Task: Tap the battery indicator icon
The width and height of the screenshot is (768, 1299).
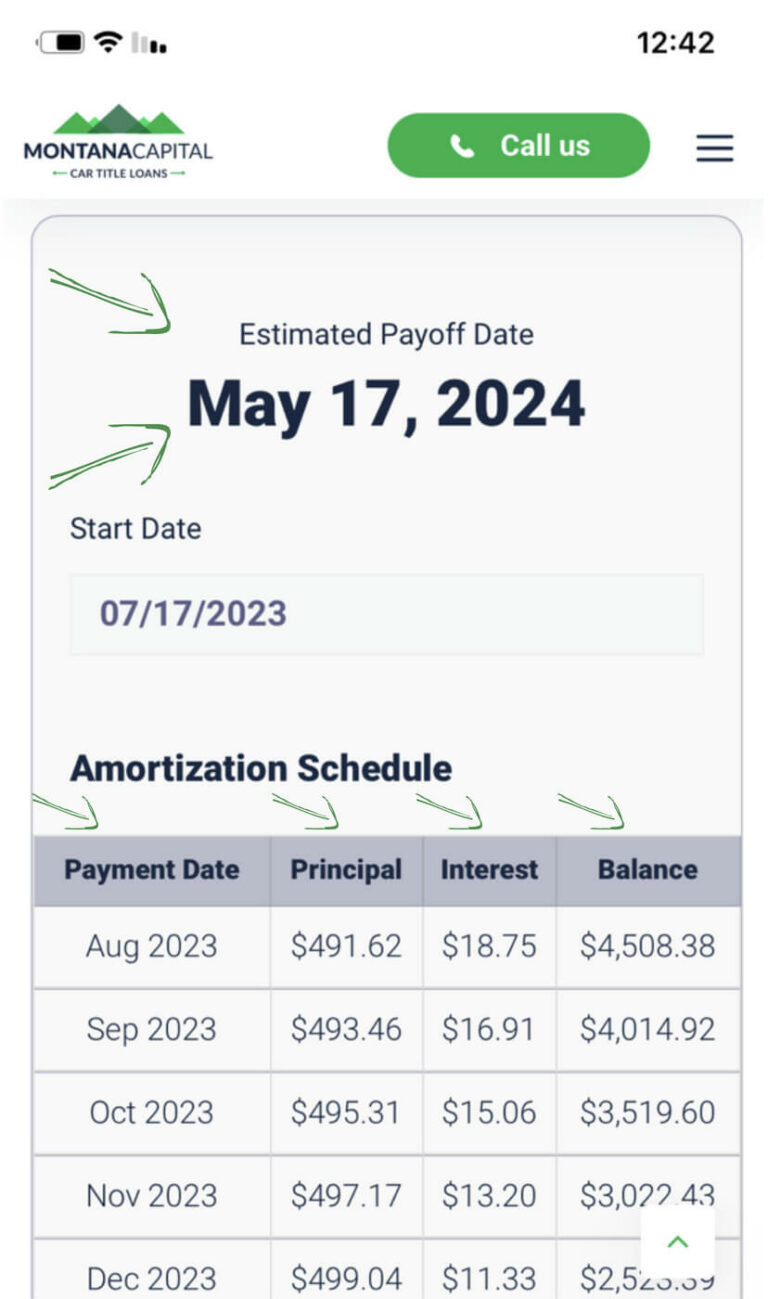Action: tap(63, 41)
